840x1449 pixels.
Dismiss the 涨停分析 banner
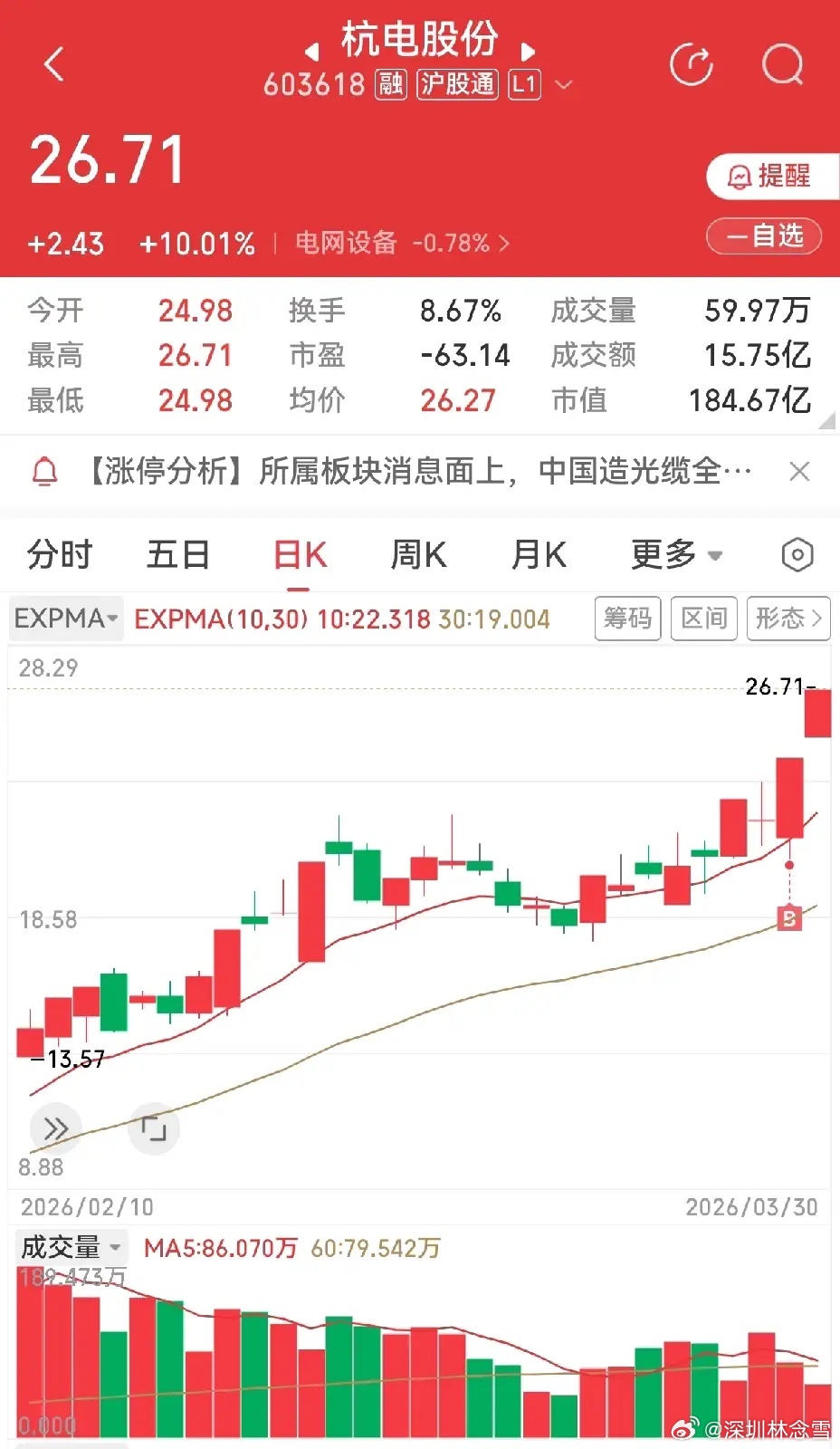pyautogui.click(x=799, y=471)
